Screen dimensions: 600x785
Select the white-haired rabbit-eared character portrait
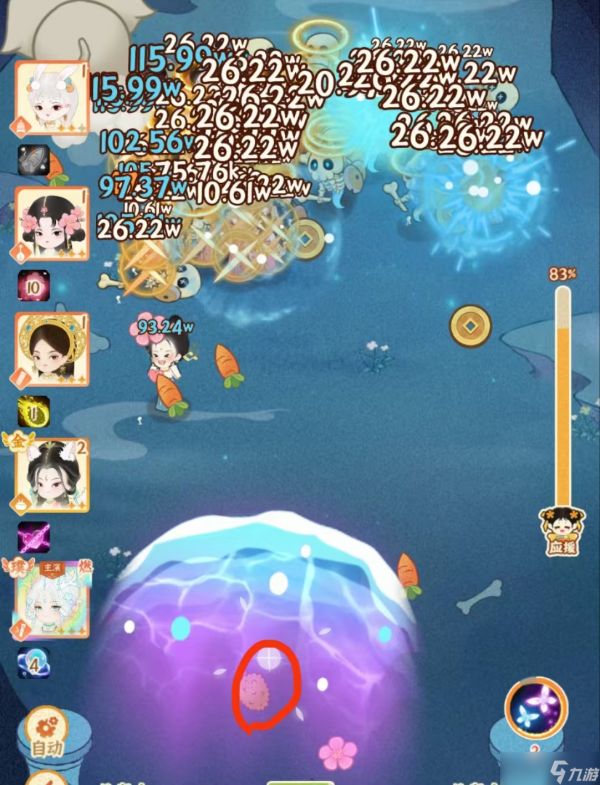(x=51, y=97)
